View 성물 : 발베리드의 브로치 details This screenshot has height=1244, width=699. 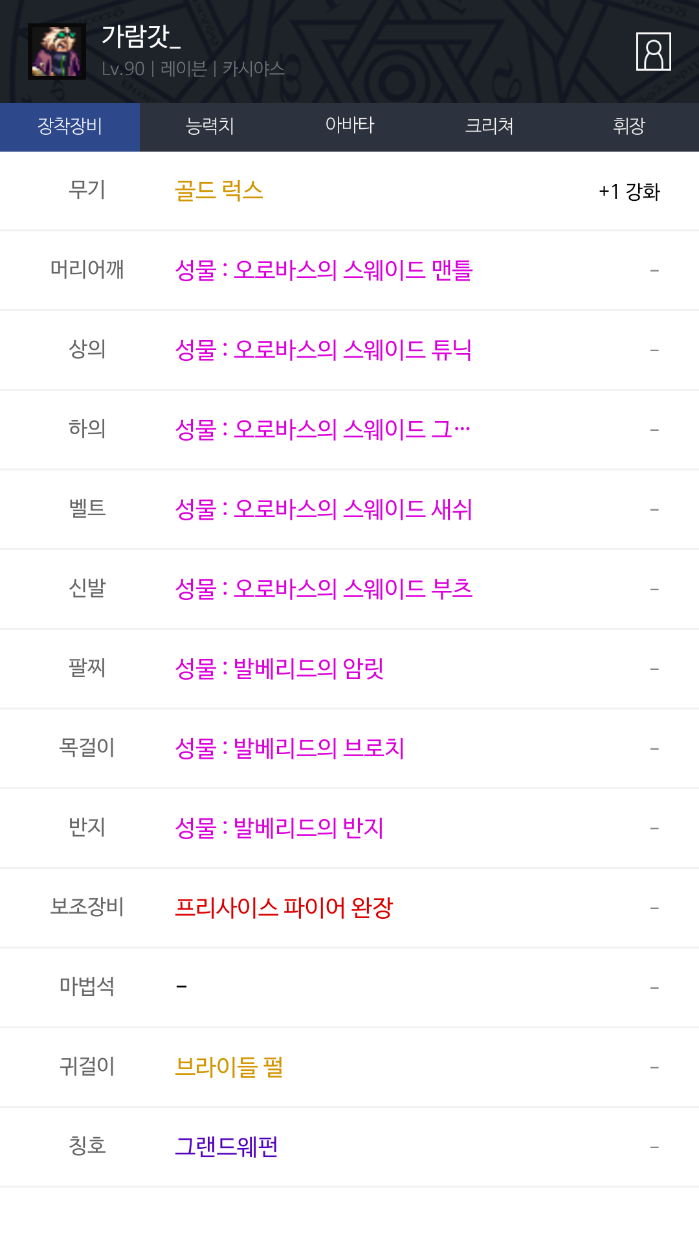click(289, 748)
